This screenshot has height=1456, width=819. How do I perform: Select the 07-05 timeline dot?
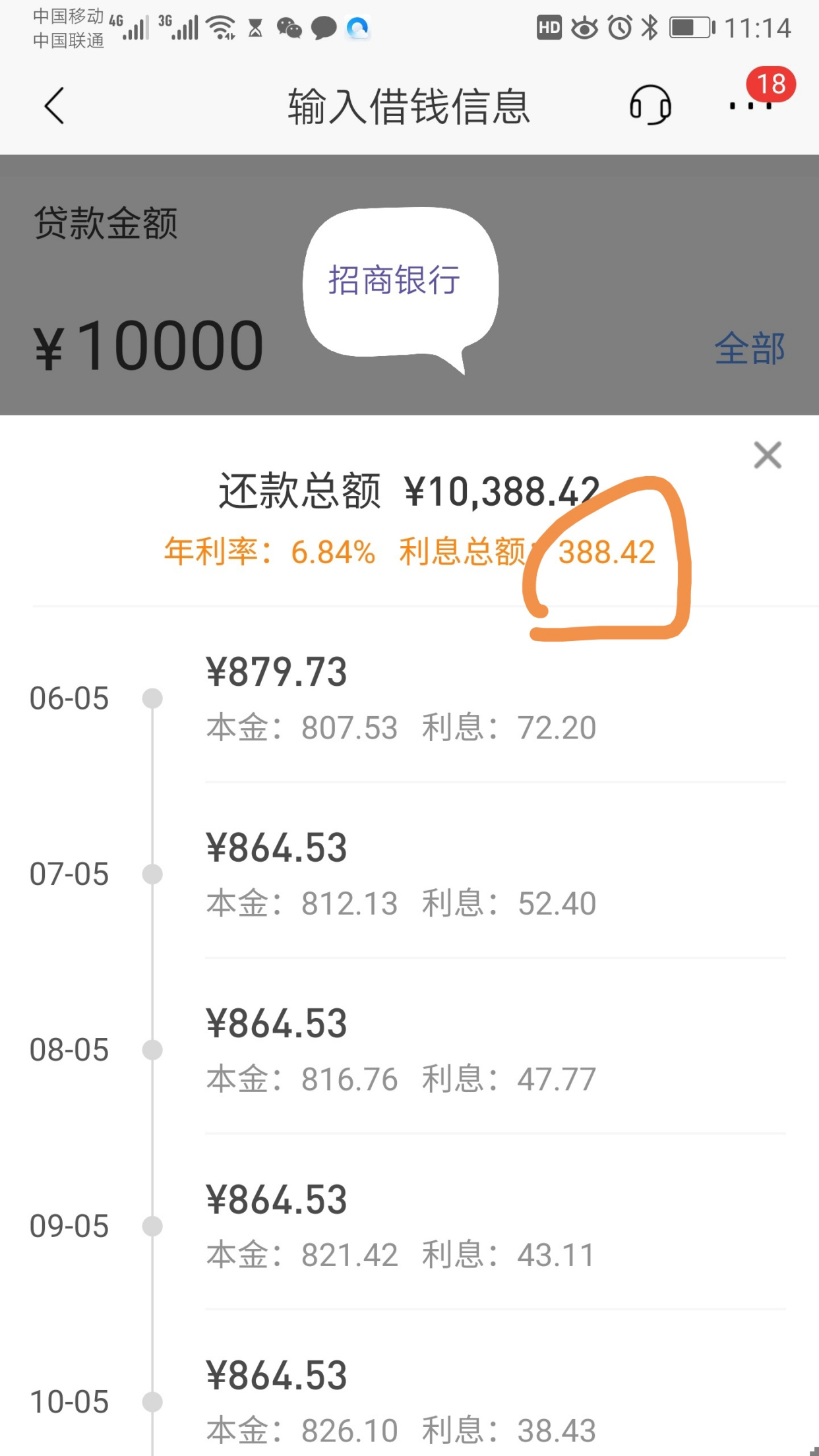point(153,873)
